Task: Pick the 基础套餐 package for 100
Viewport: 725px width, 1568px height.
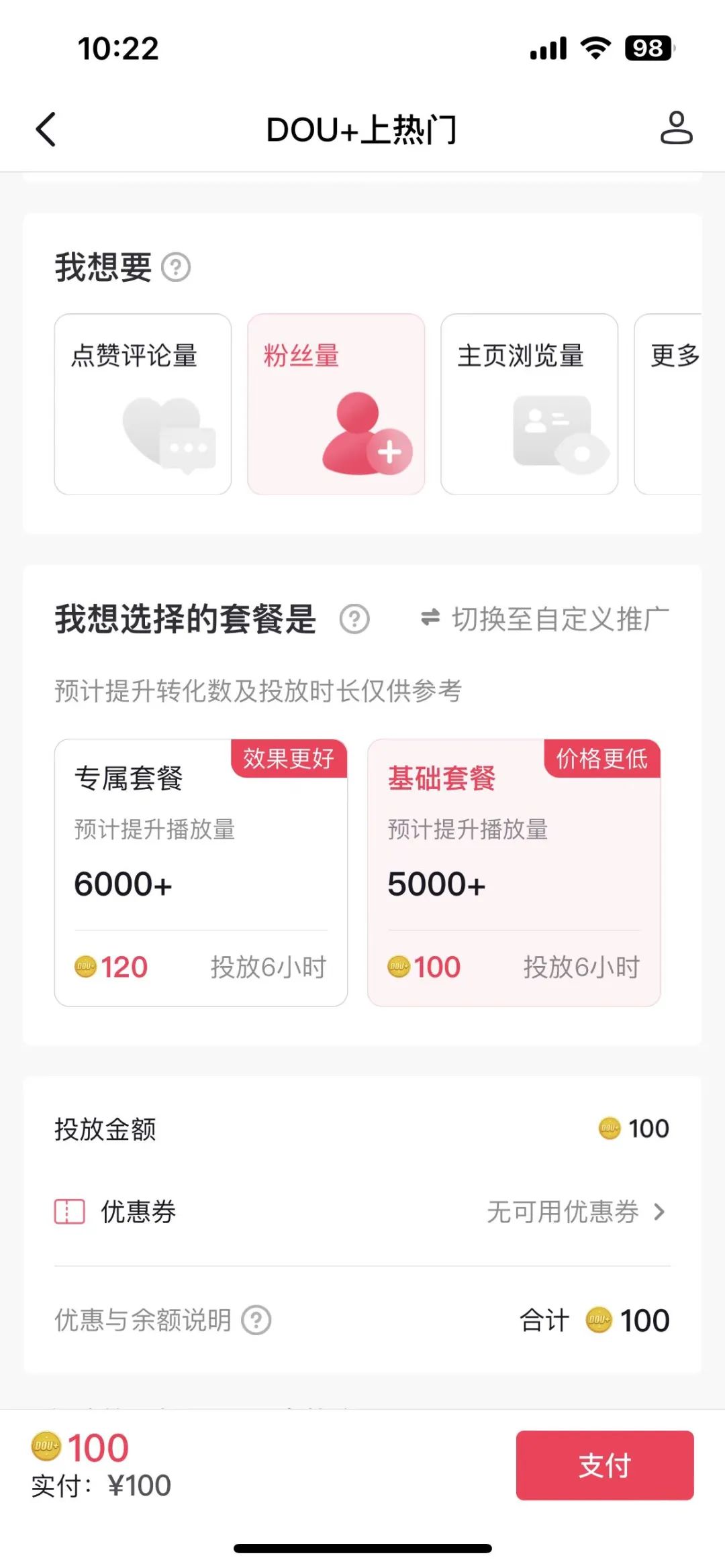Action: [x=514, y=872]
